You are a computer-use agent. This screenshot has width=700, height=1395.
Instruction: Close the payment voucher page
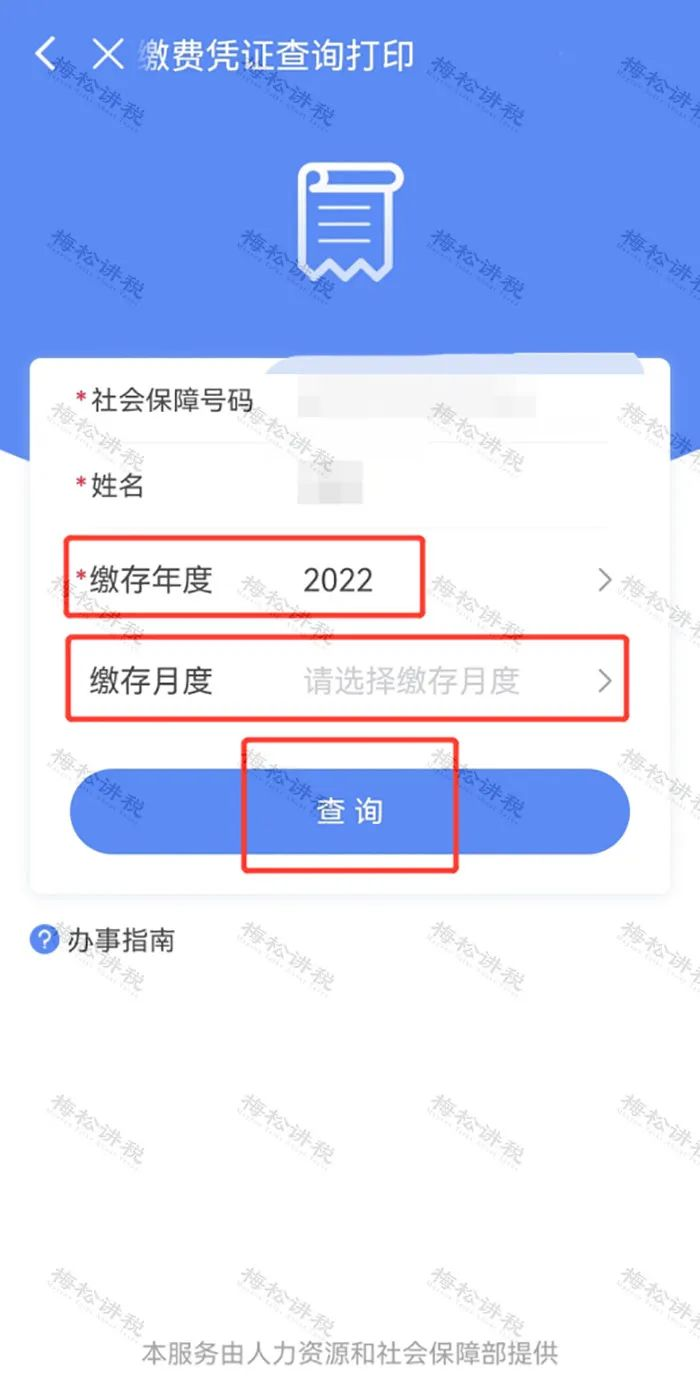107,54
